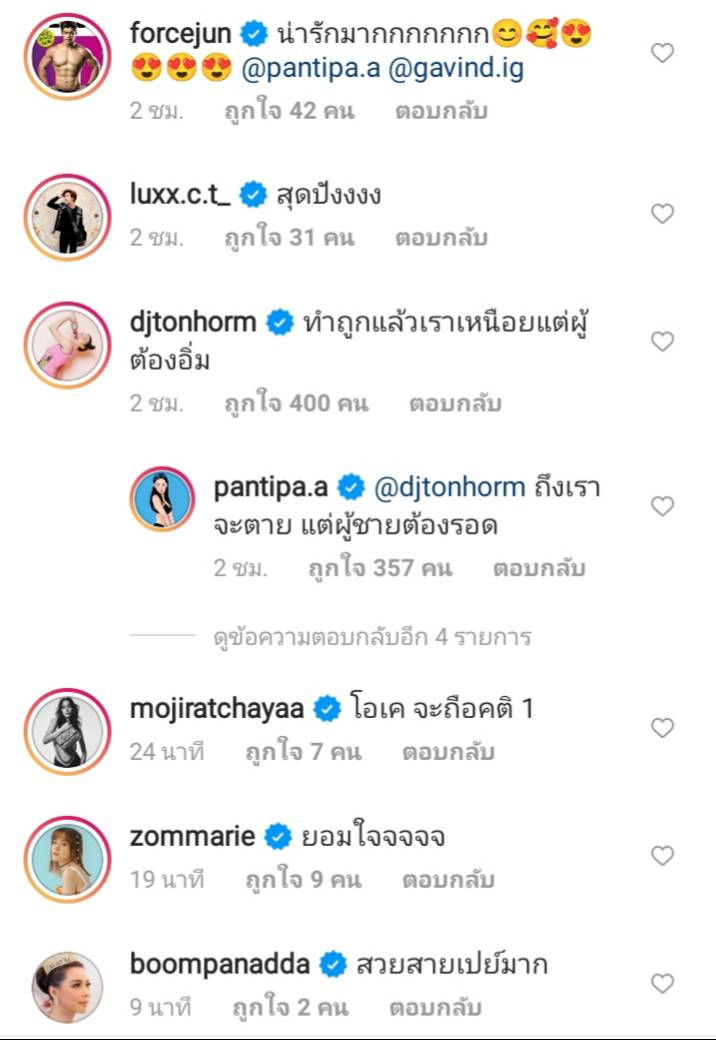
Task: Open mojiratchayaa's profile avatar
Action: [68, 732]
